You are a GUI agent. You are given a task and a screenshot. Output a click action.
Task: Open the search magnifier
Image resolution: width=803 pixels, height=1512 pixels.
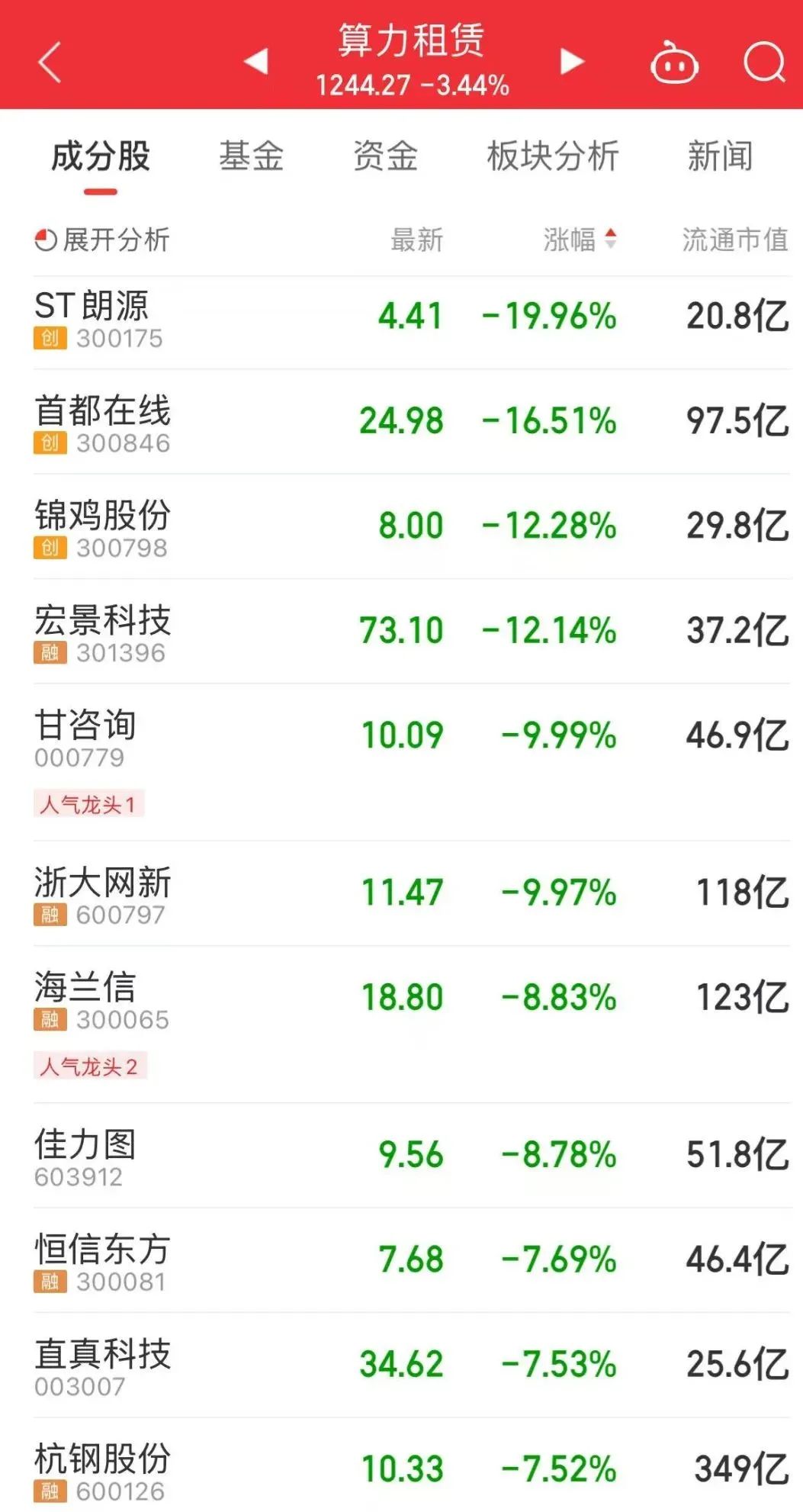point(764,62)
